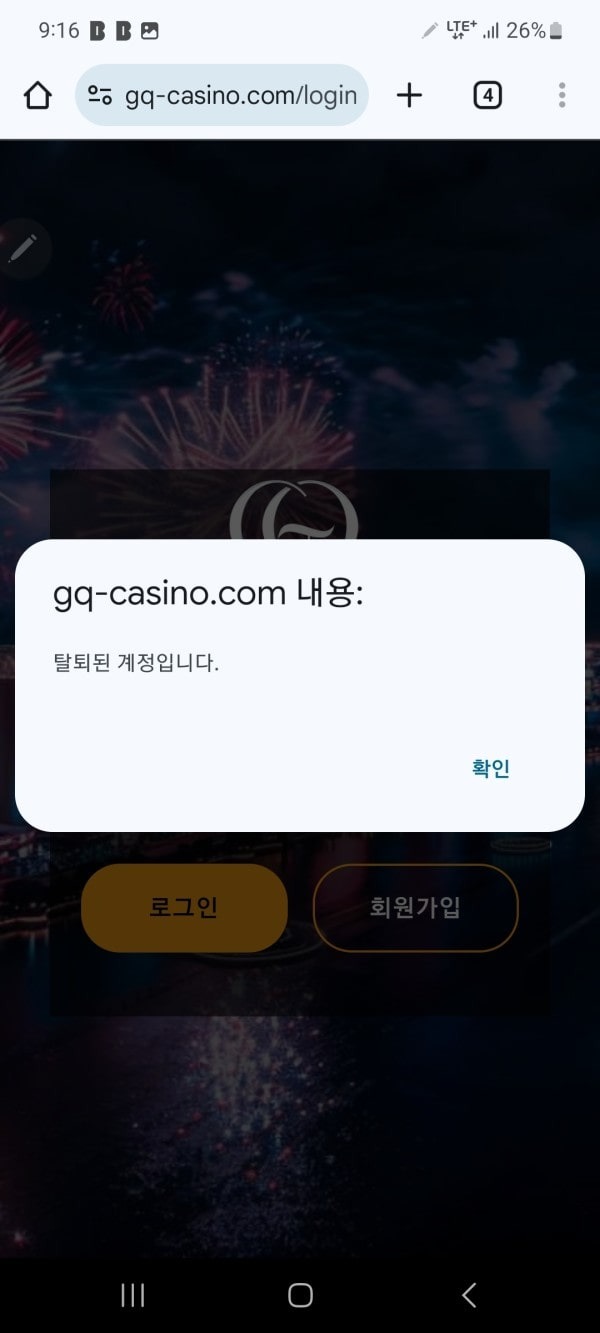Image resolution: width=600 pixels, height=1333 pixels.
Task: Open a new browser tab
Action: (410, 95)
